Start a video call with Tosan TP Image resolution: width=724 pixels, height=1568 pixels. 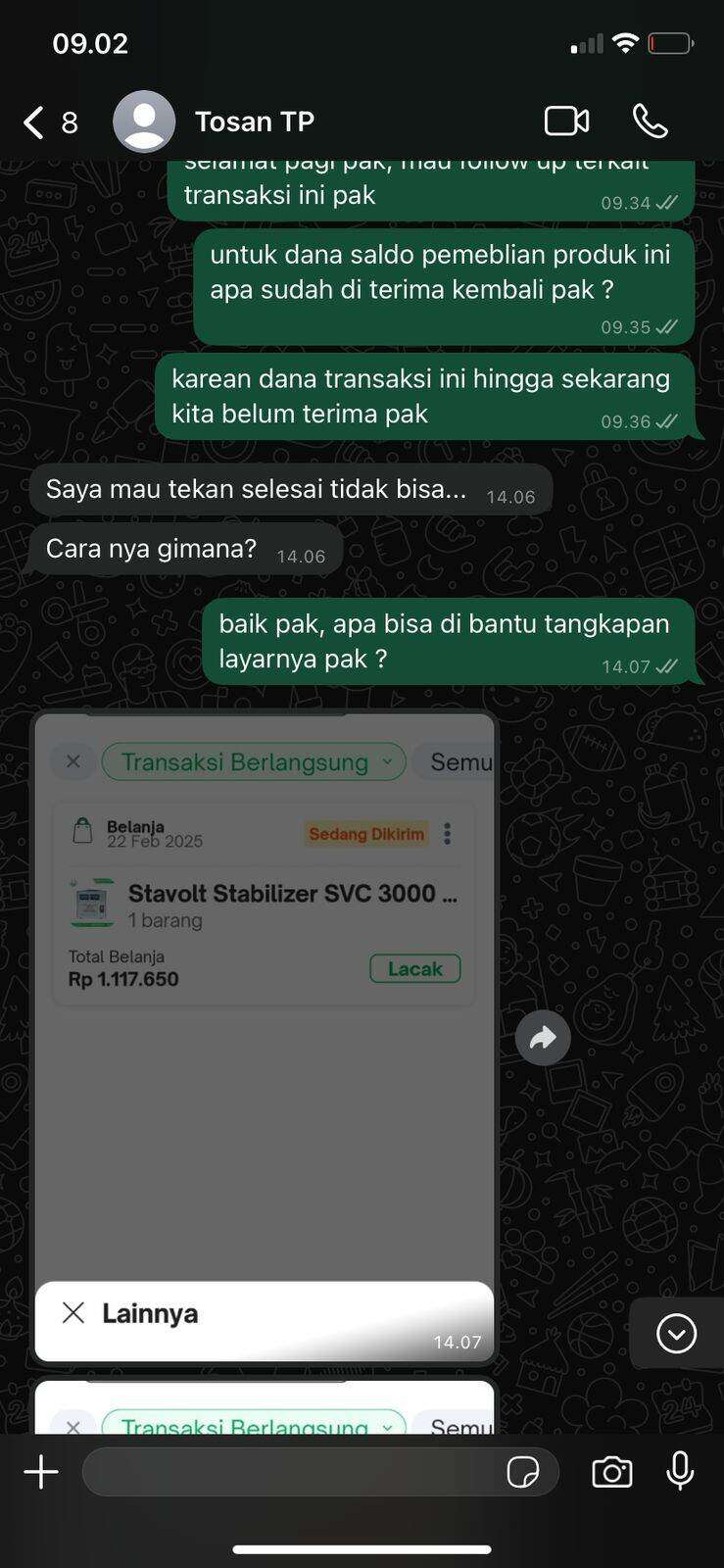click(x=566, y=122)
